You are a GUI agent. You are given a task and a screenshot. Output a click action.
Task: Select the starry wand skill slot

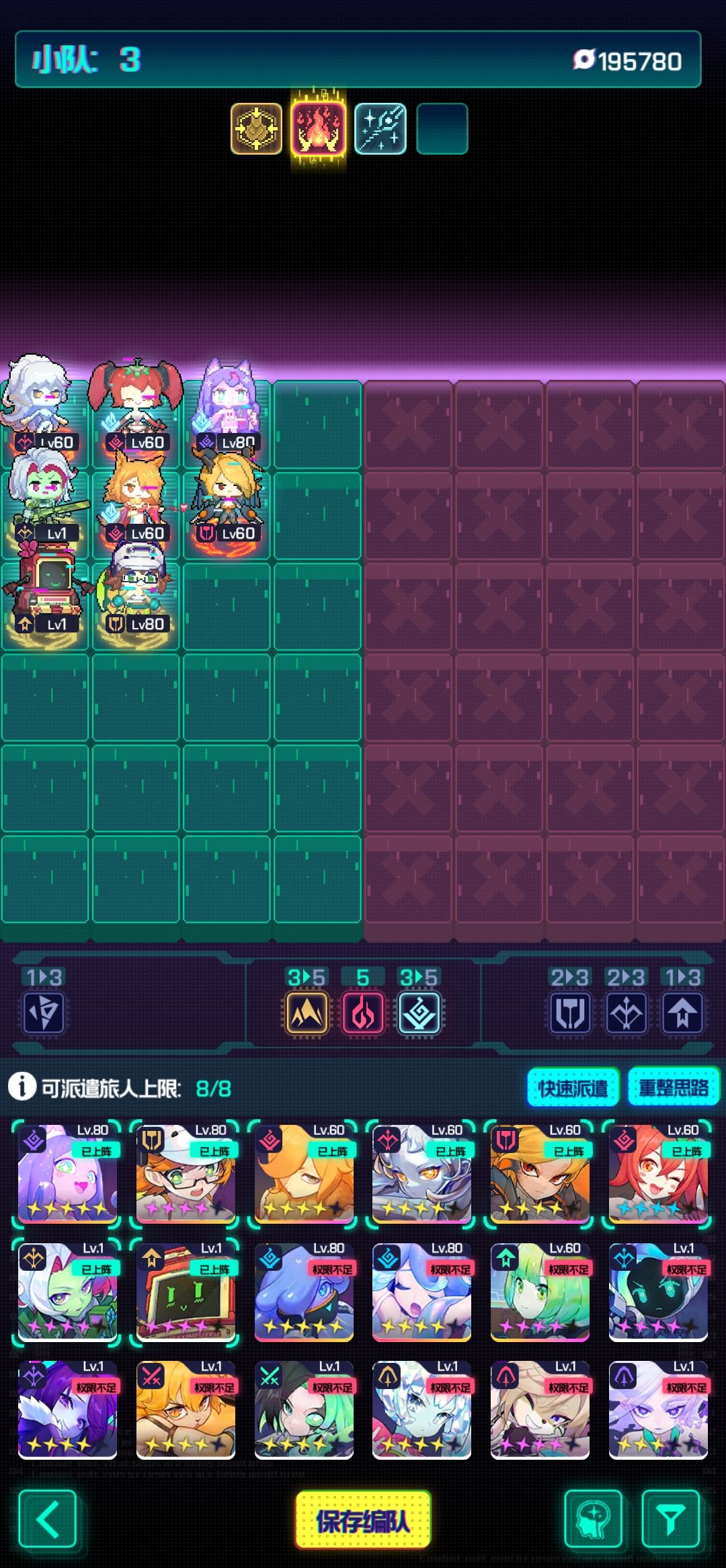click(380, 129)
